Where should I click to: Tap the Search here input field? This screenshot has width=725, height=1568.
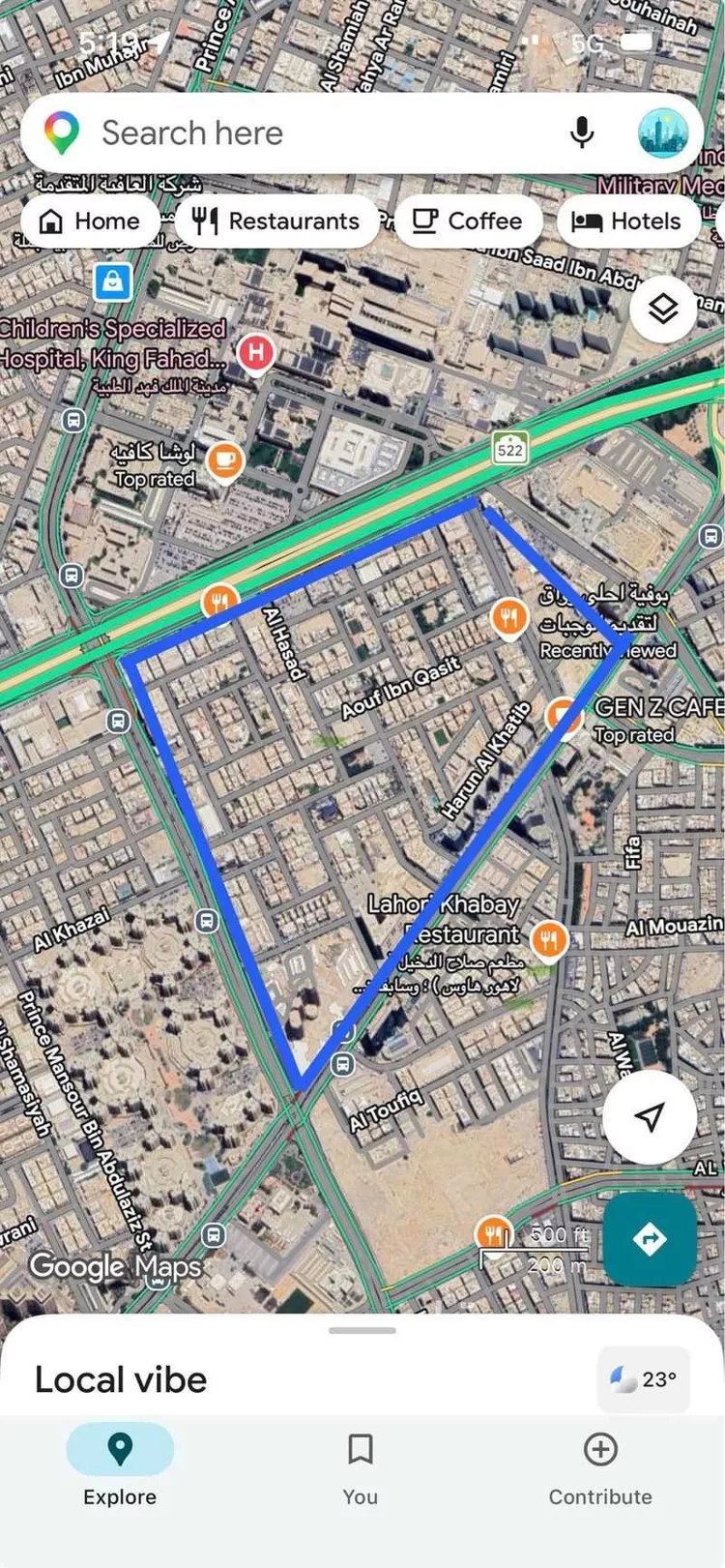coord(290,133)
